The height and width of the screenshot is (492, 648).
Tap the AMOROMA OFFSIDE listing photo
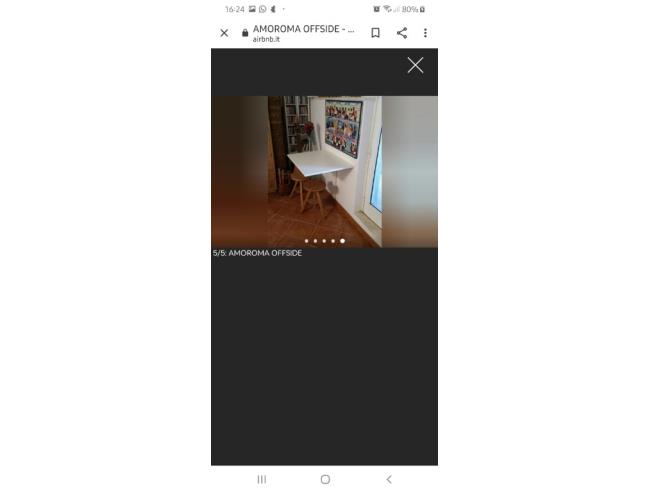pyautogui.click(x=324, y=170)
